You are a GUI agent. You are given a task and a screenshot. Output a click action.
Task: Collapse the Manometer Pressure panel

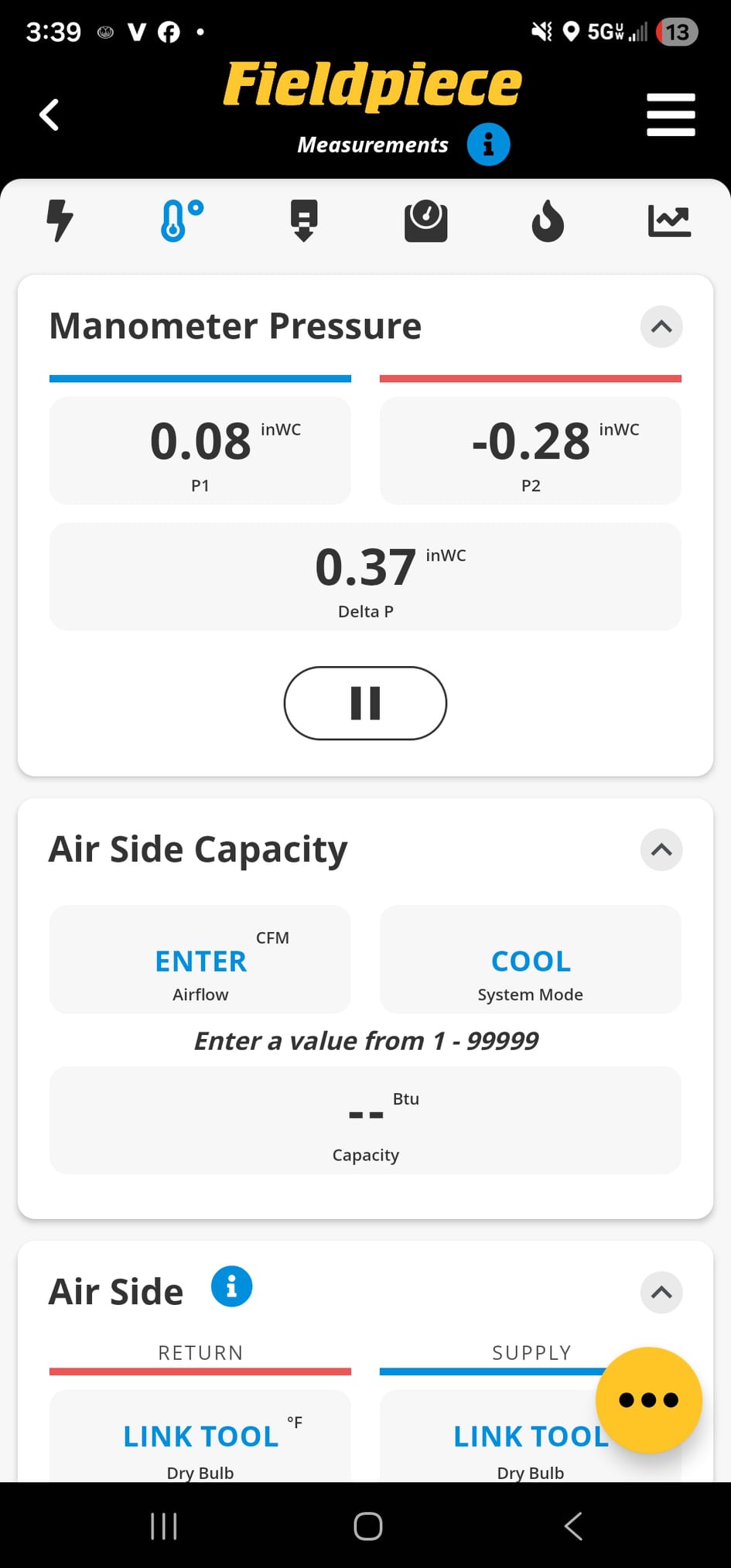click(661, 327)
